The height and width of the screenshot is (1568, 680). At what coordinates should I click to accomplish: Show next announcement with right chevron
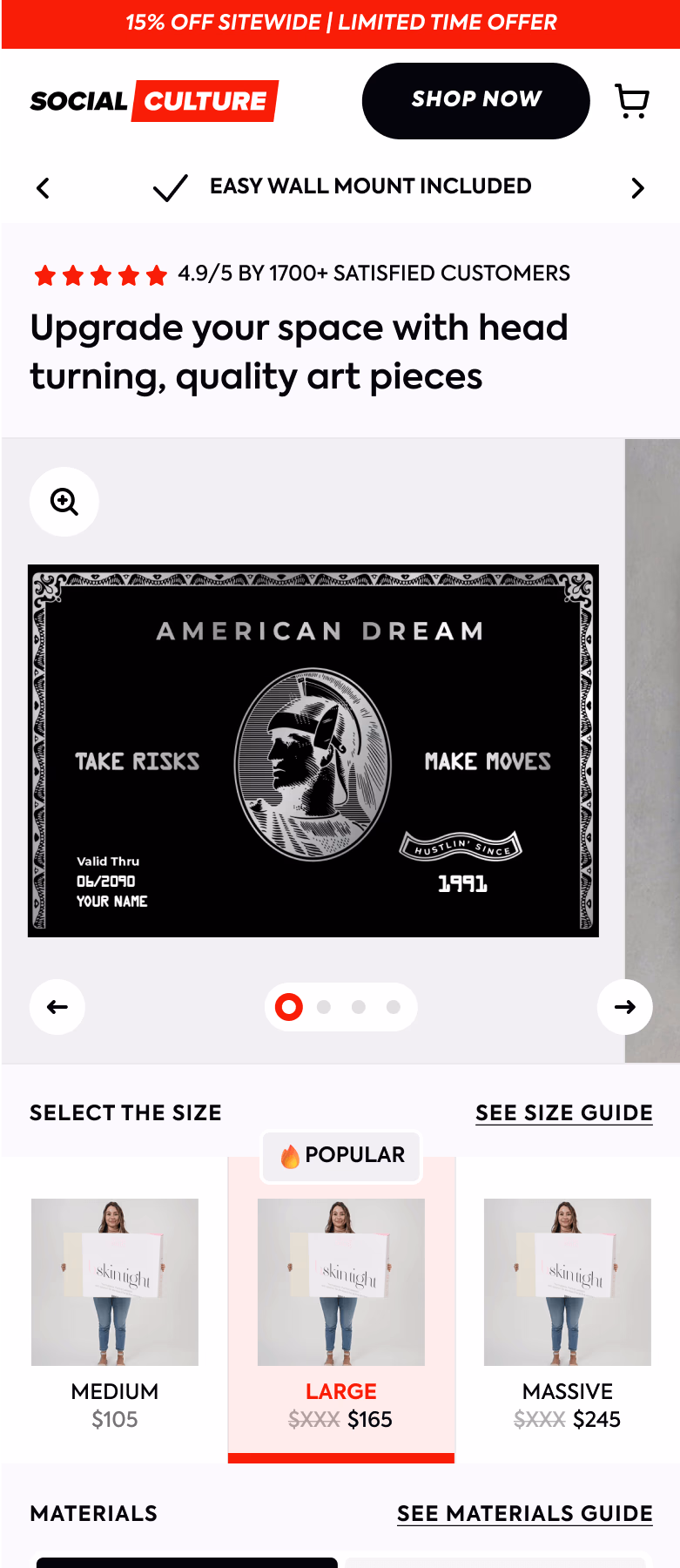tap(637, 188)
